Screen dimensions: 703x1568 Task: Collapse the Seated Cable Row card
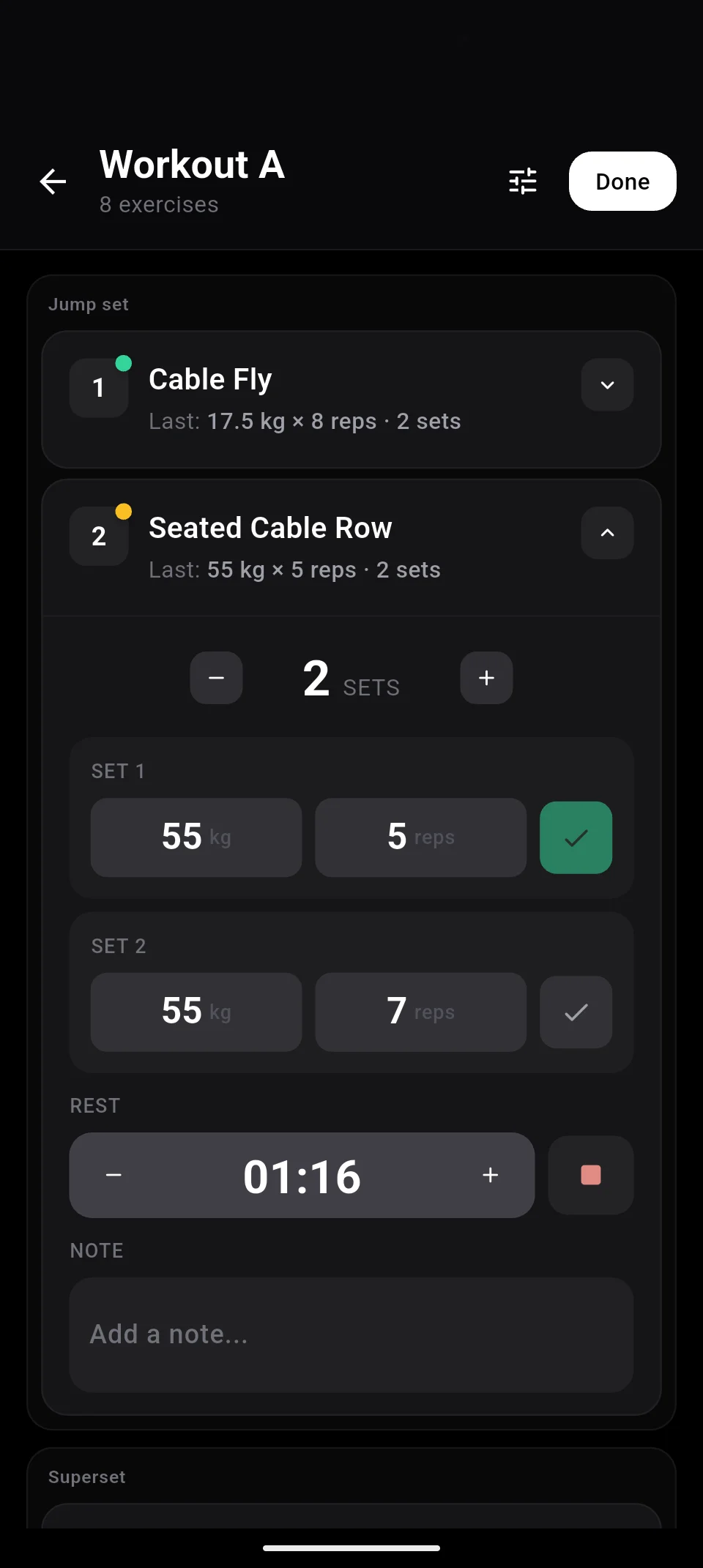coord(607,533)
